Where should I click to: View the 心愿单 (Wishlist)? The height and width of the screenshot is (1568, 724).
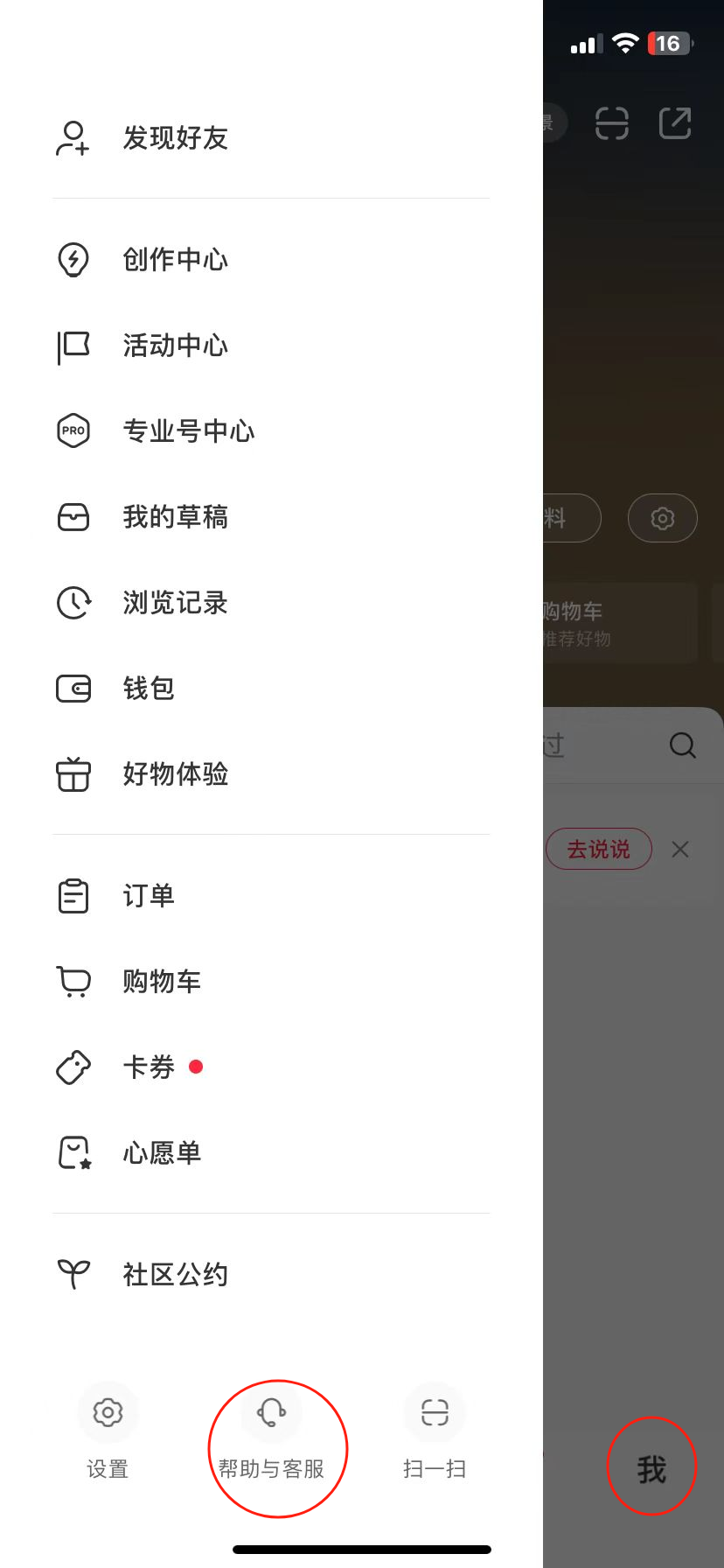pos(162,1152)
